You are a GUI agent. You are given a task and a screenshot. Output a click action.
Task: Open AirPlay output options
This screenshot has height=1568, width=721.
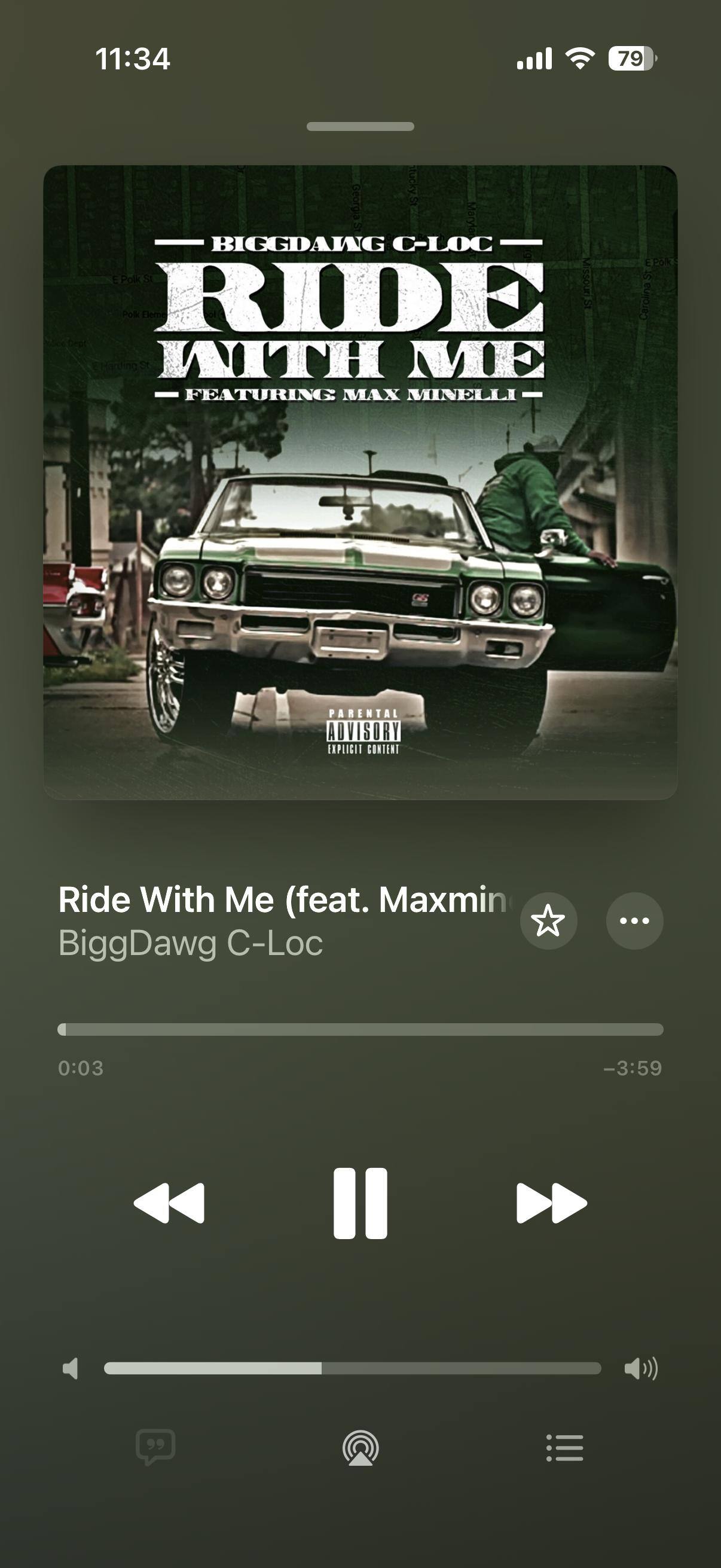click(360, 1447)
